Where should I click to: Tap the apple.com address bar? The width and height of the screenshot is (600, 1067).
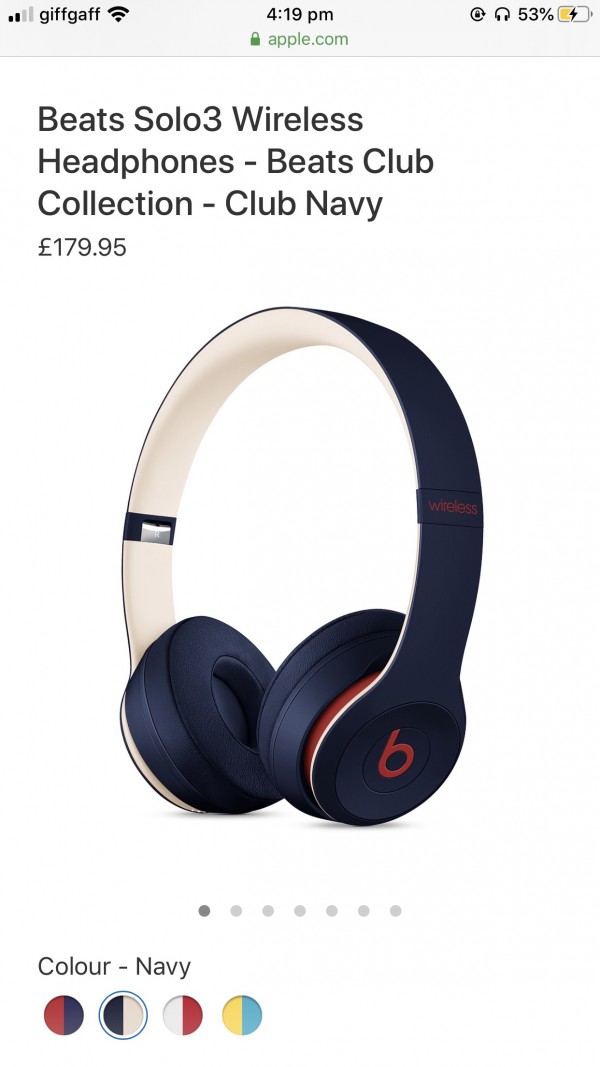pos(300,39)
